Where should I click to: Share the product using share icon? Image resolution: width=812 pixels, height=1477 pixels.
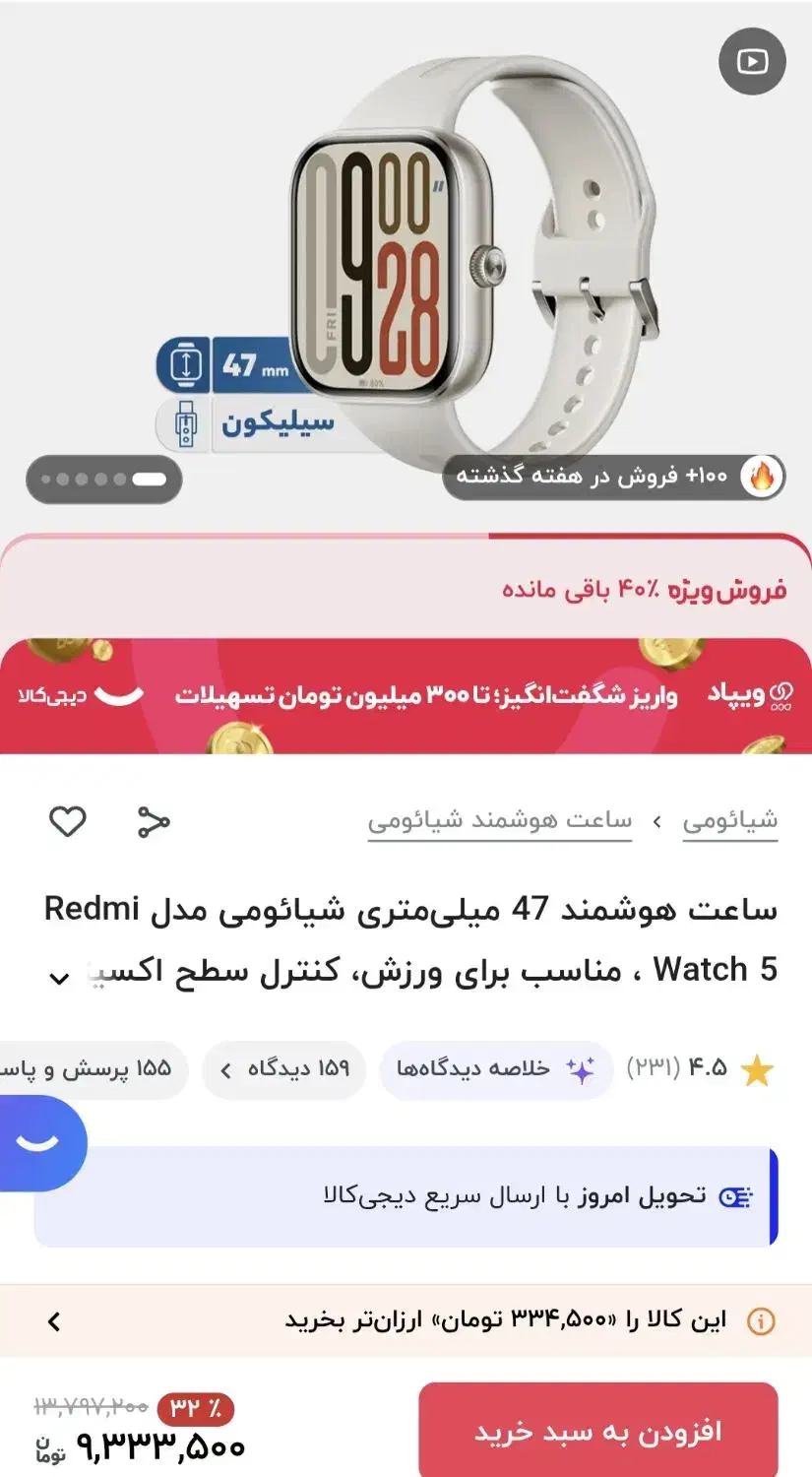[x=154, y=820]
